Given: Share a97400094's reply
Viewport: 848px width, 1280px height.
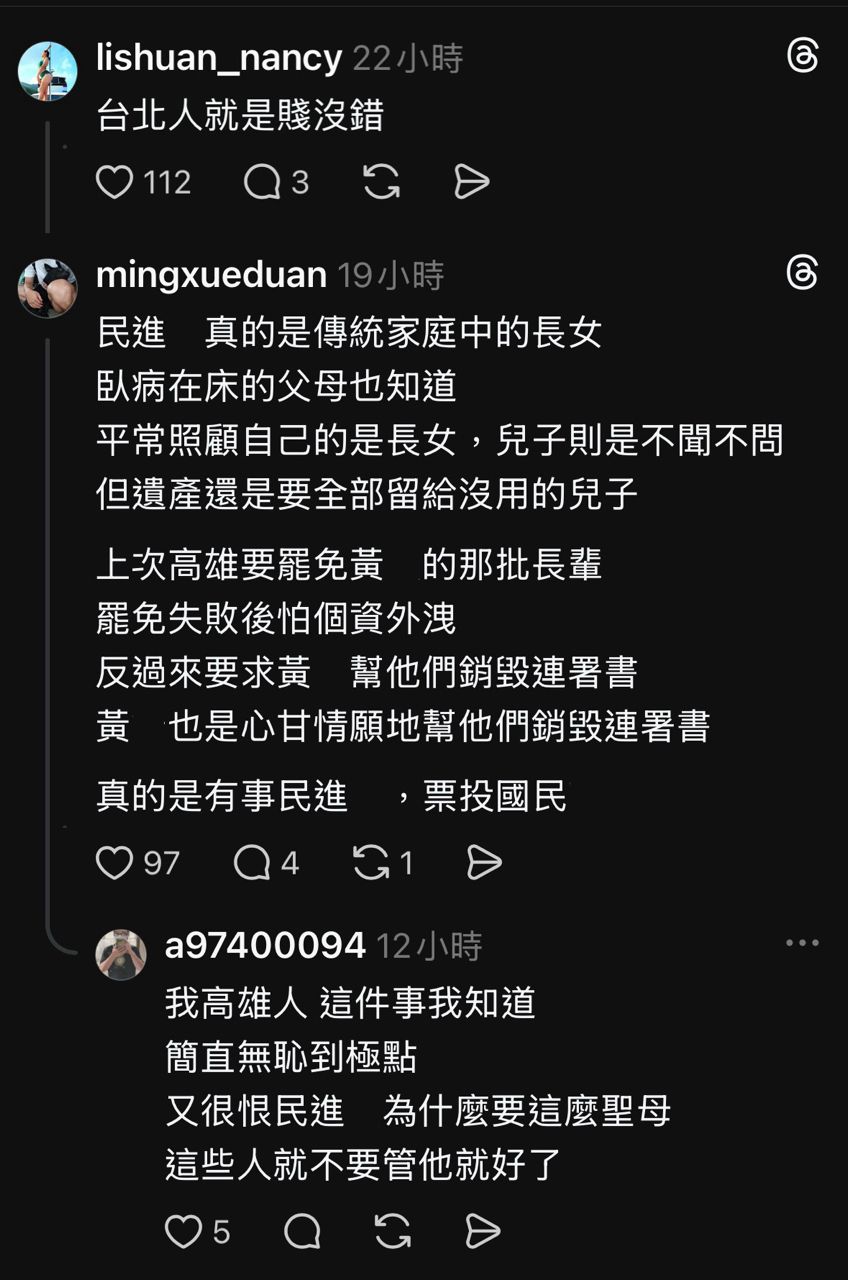Looking at the screenshot, I should click(x=483, y=1232).
